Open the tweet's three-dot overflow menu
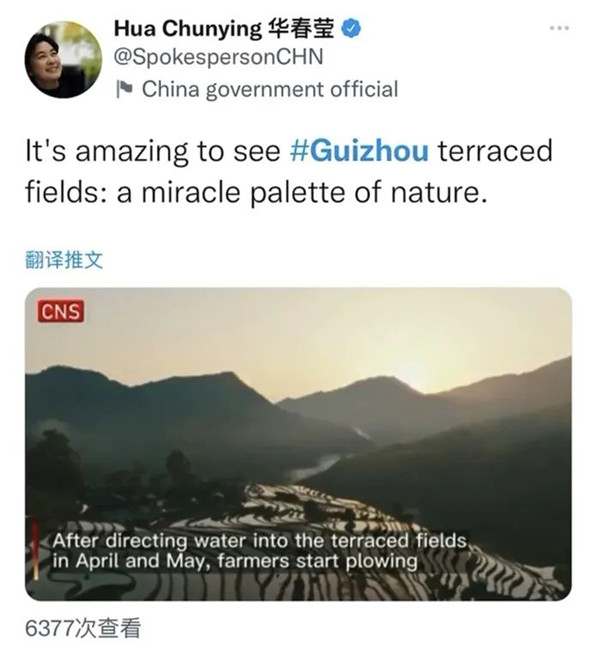The height and width of the screenshot is (654, 600). (x=560, y=28)
